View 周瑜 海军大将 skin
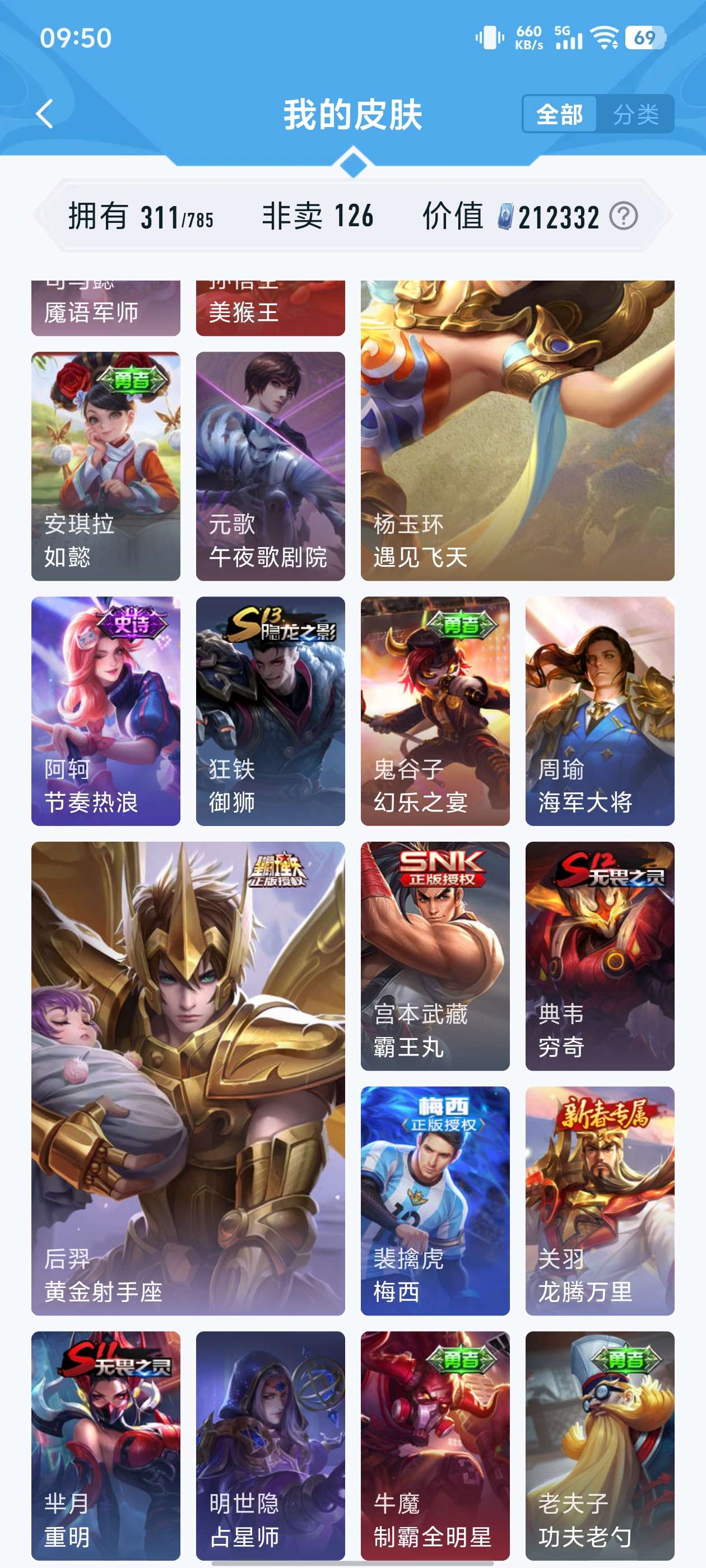 [x=600, y=710]
